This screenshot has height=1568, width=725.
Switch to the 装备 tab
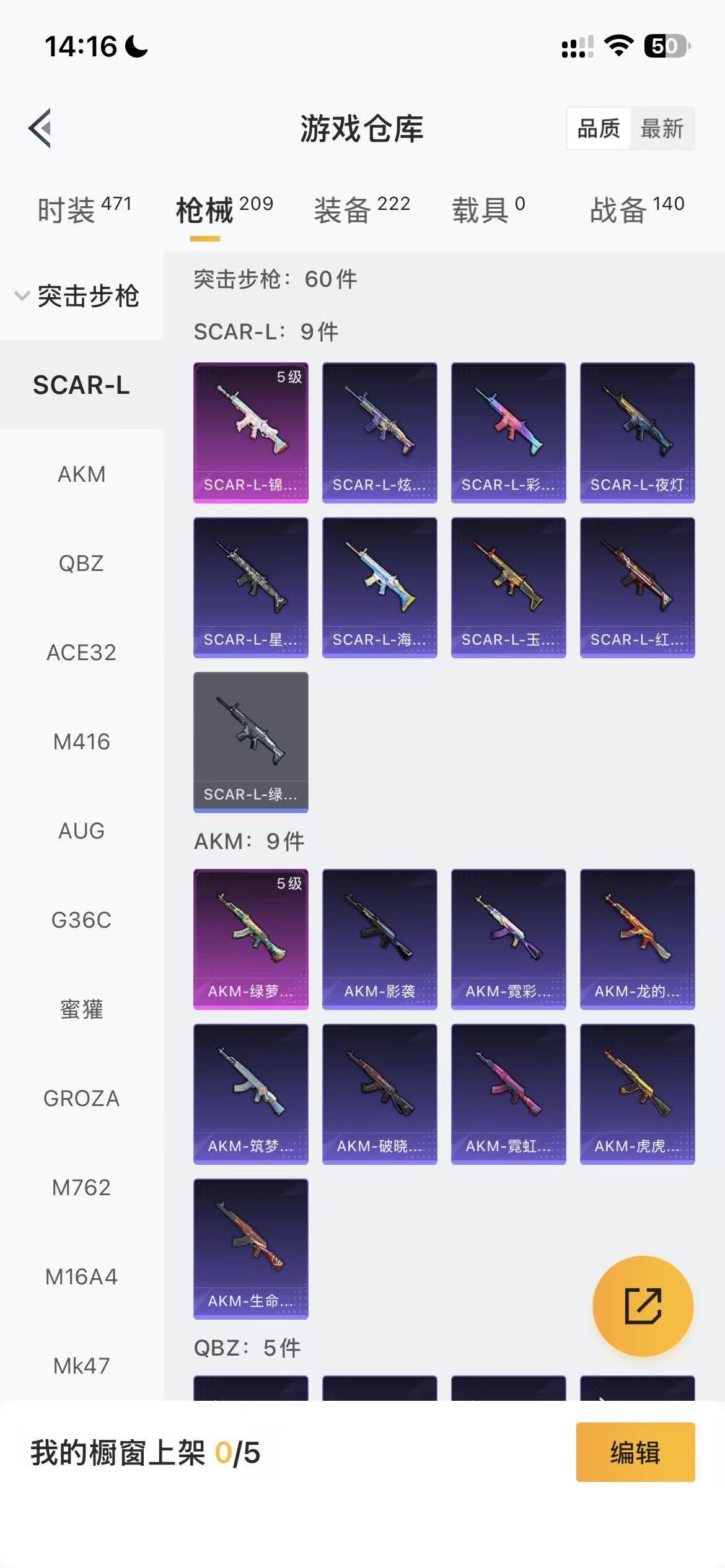tap(362, 210)
